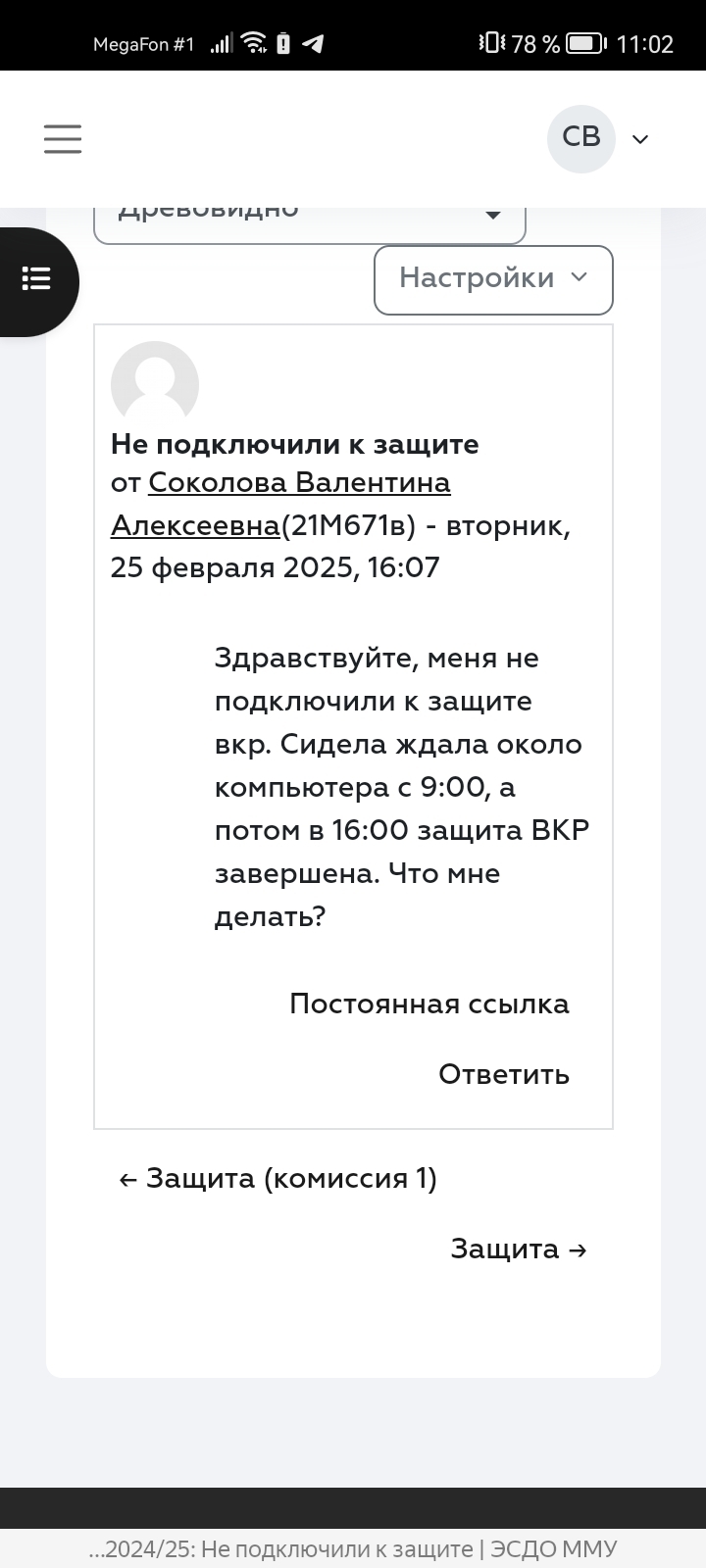Viewport: 706px width, 1568px height.
Task: Tap the author's avatar picture
Action: point(155,383)
